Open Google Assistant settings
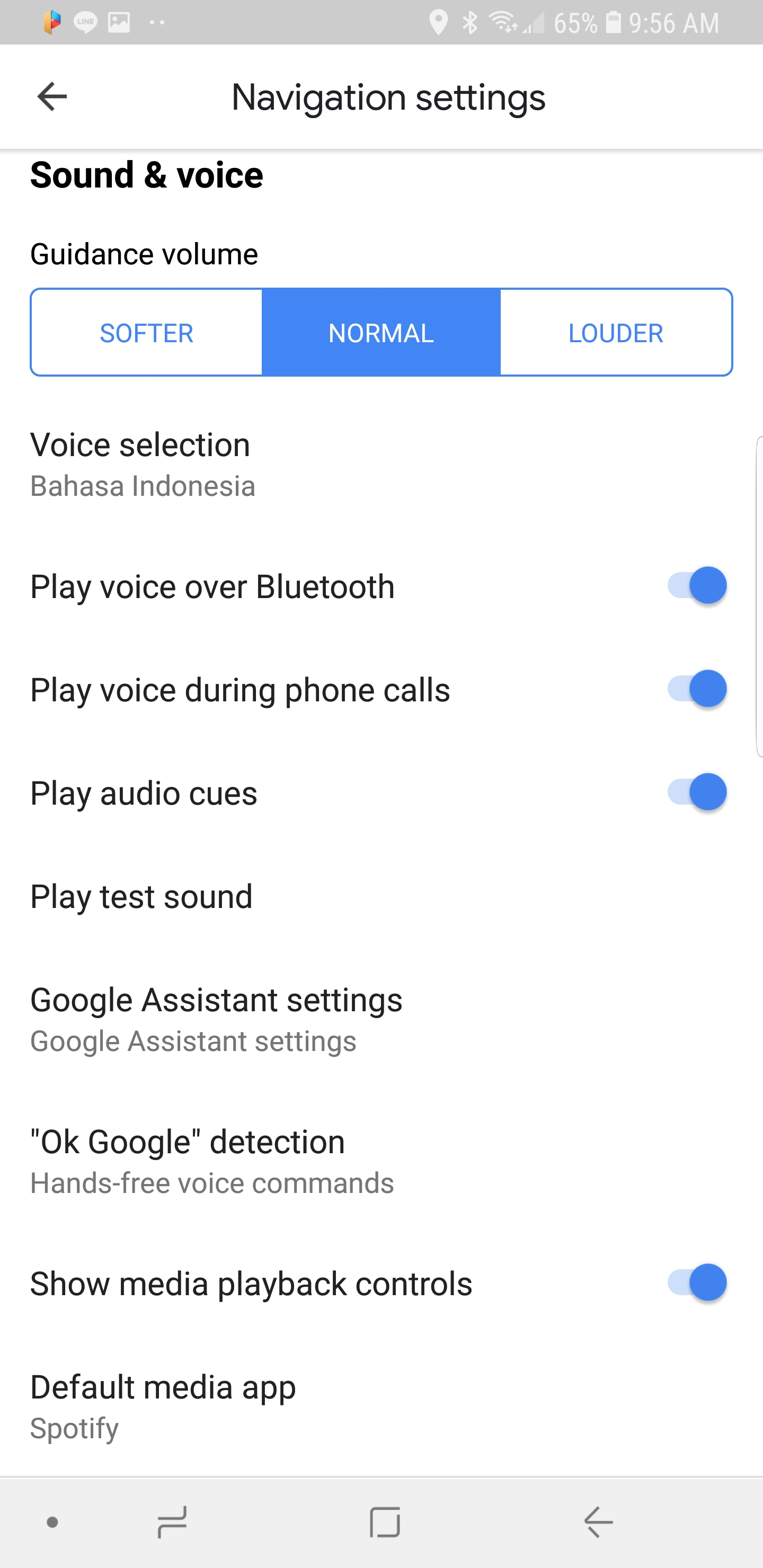 point(381,1020)
